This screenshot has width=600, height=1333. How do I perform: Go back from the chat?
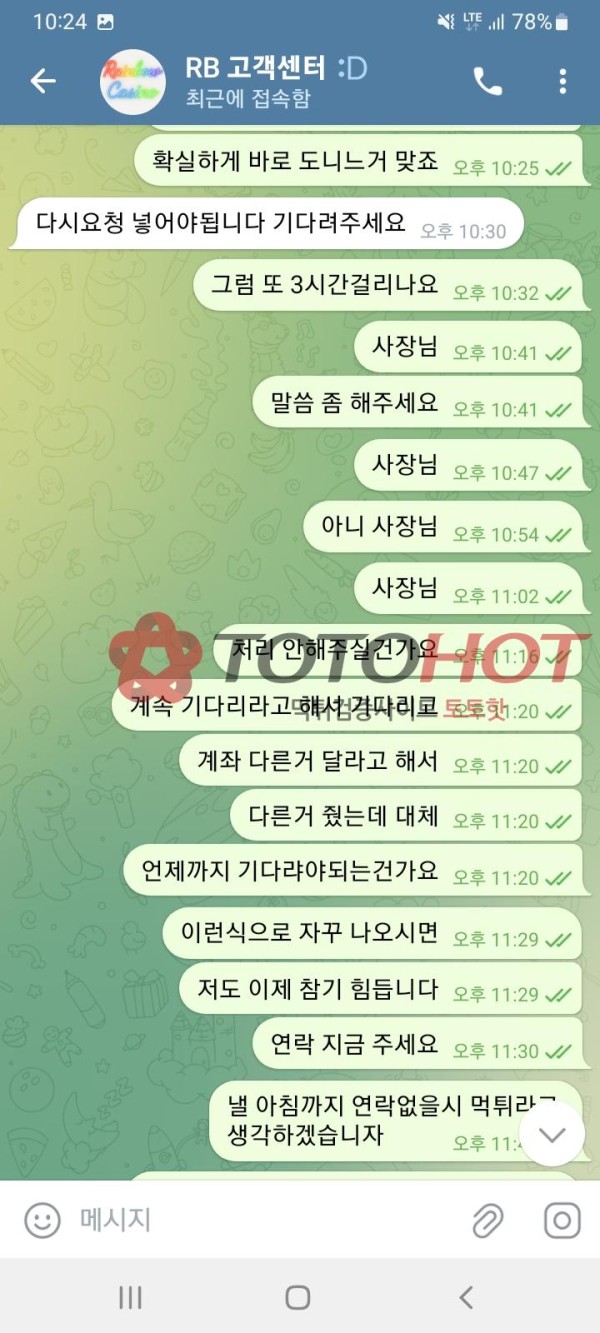[43, 82]
